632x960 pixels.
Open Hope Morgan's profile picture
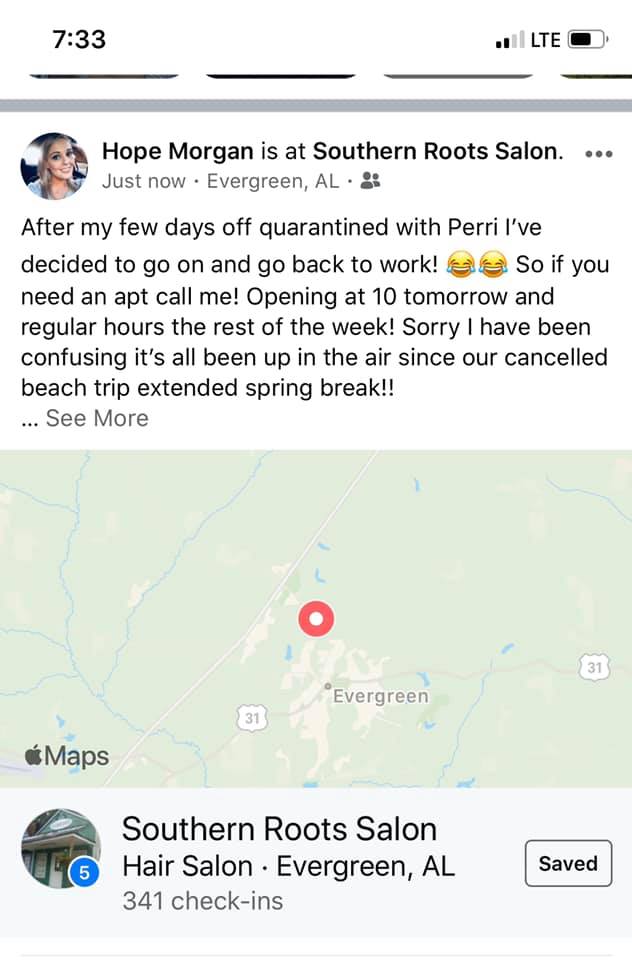pyautogui.click(x=54, y=165)
